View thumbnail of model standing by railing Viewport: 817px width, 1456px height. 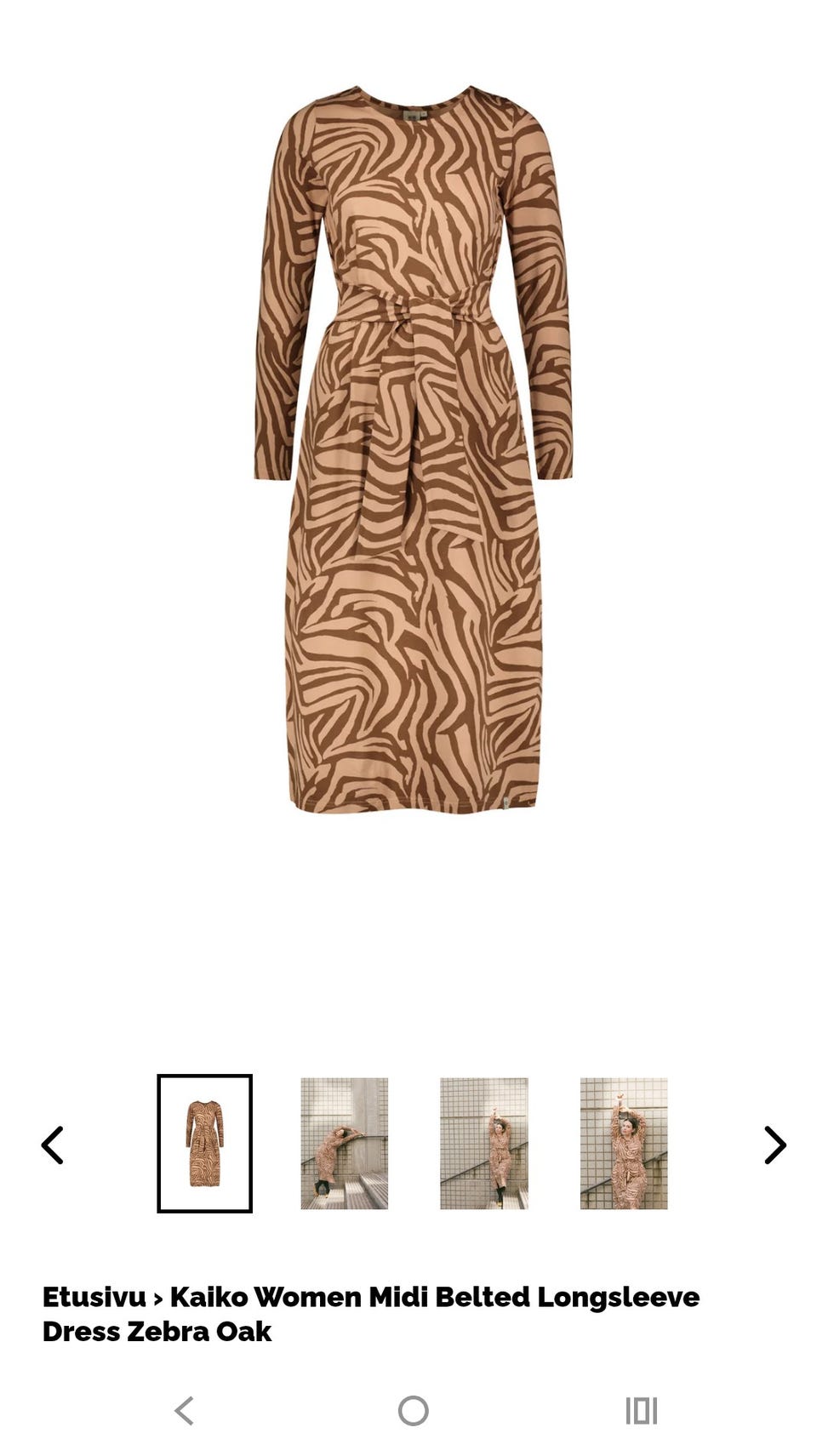483,1143
